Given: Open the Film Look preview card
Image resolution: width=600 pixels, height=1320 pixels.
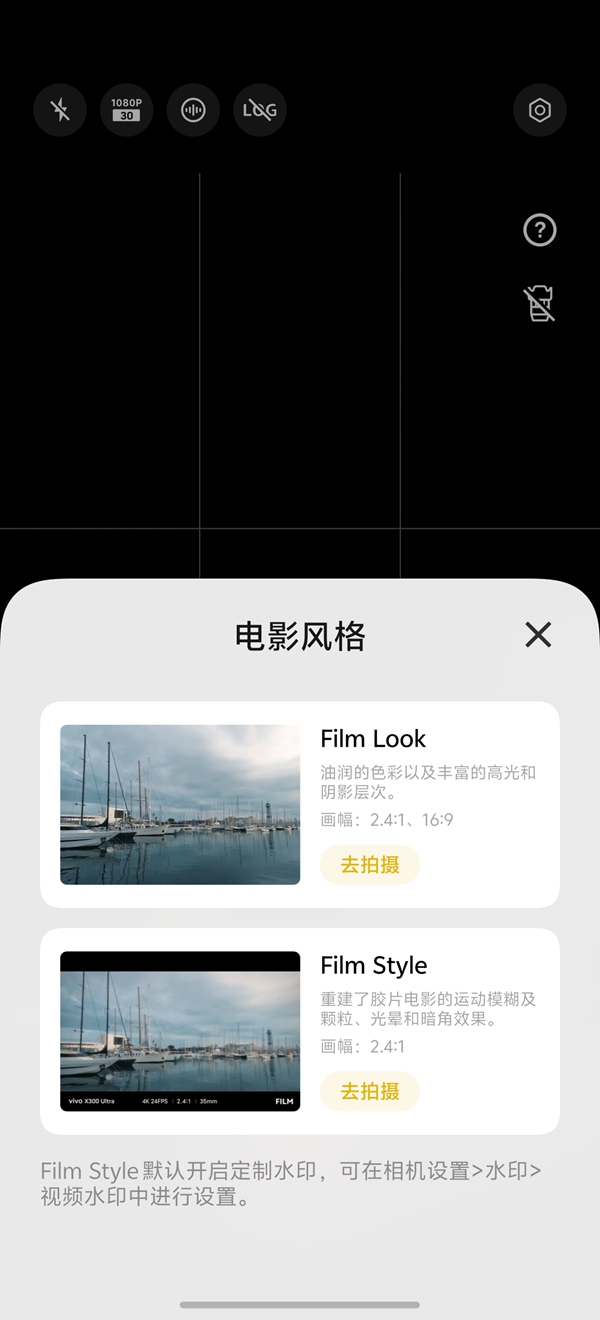Looking at the screenshot, I should click(x=180, y=804).
